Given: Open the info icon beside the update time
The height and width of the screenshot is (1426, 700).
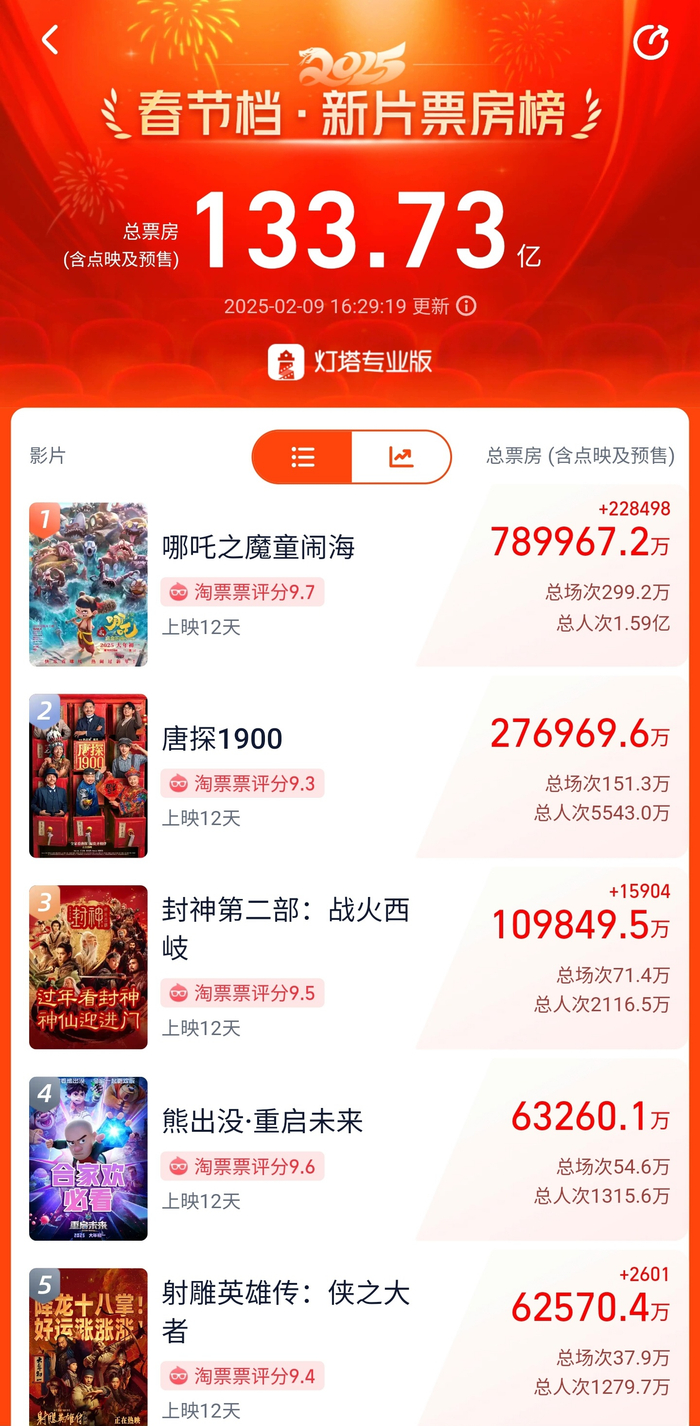Looking at the screenshot, I should click(466, 306).
